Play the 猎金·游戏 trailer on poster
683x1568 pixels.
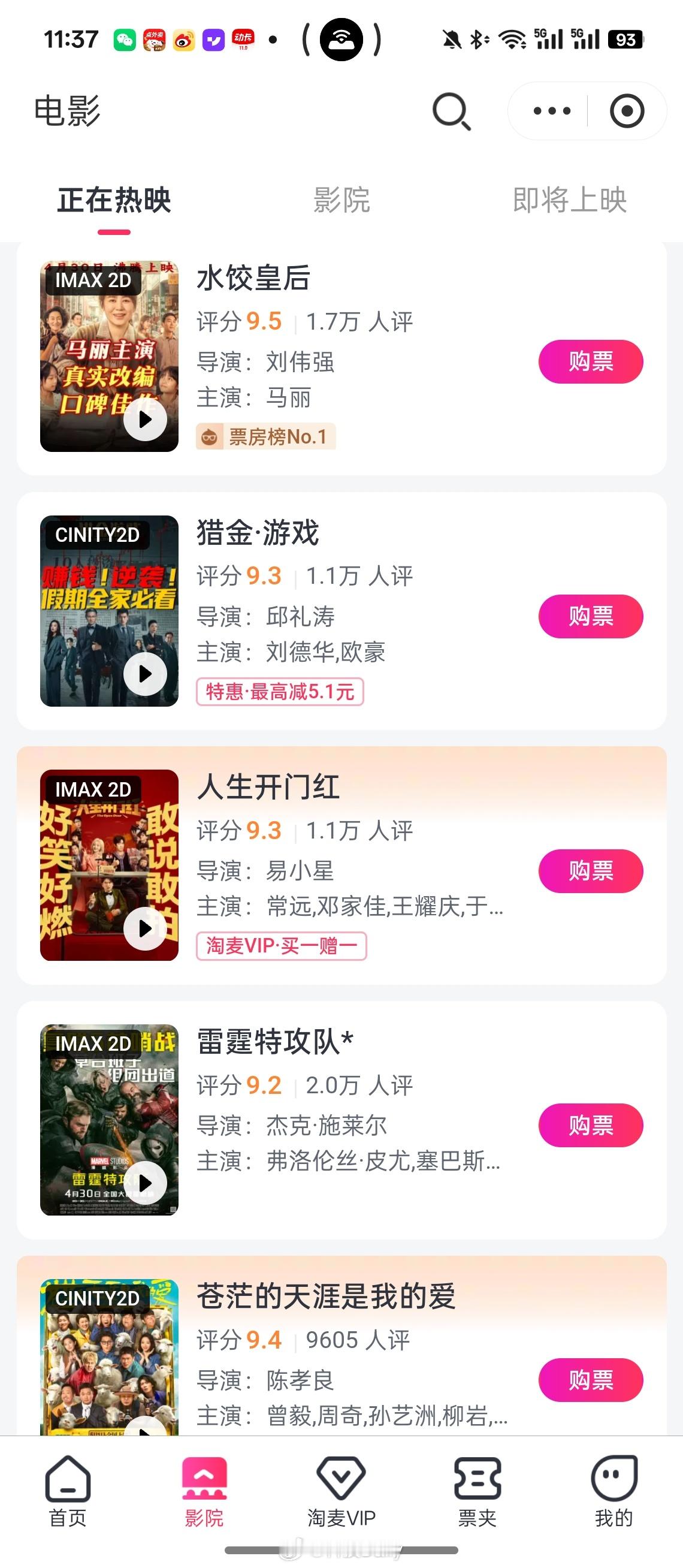click(145, 674)
